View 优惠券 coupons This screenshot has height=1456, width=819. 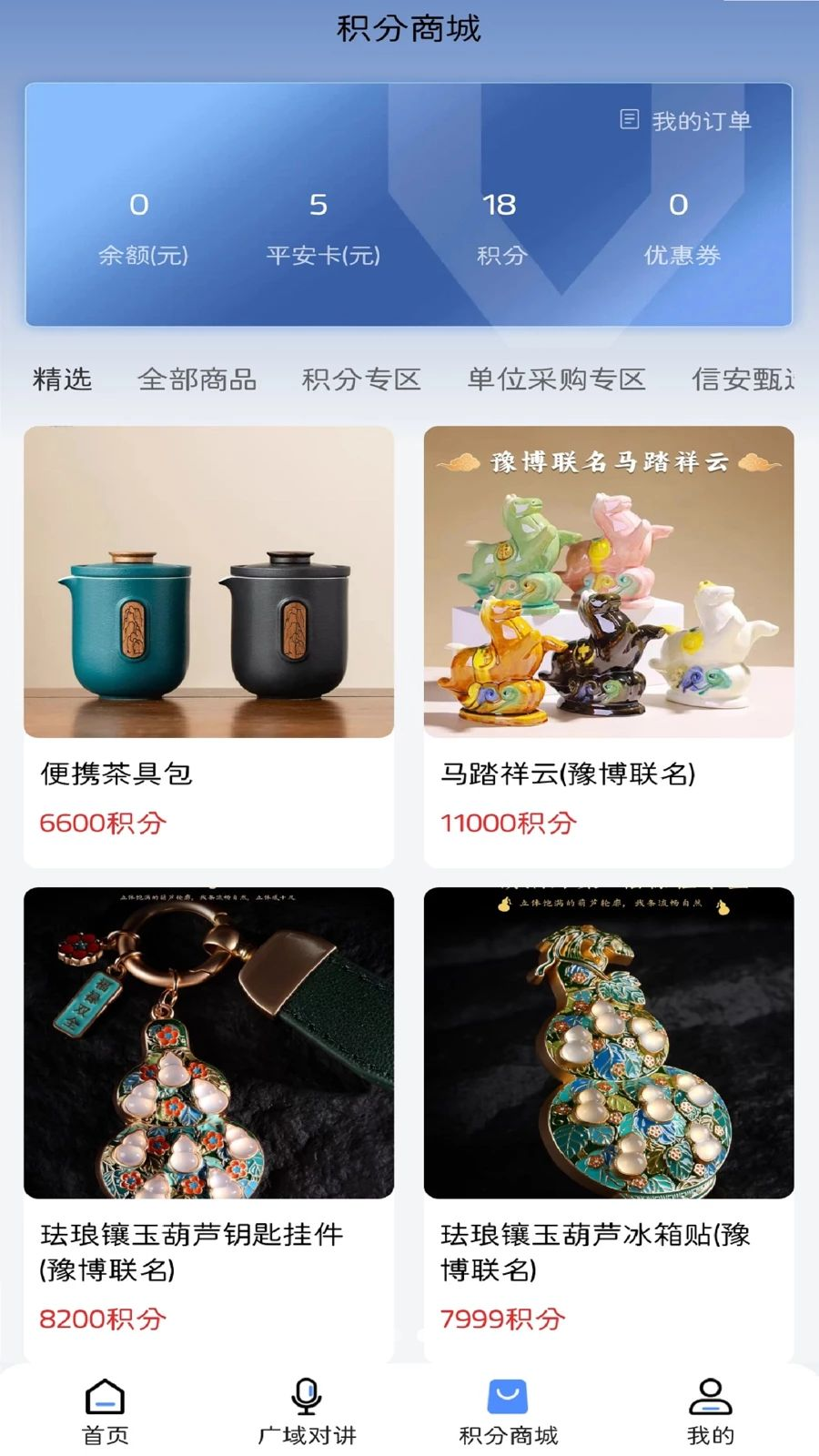pyautogui.click(x=682, y=227)
